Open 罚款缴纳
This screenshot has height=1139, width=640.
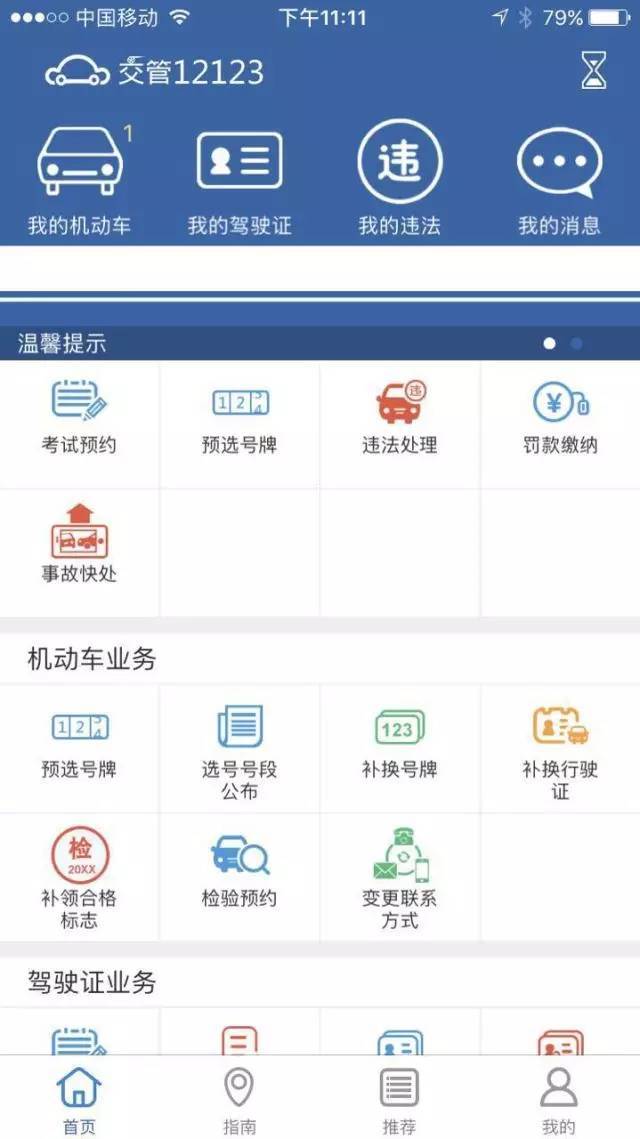click(x=559, y=421)
